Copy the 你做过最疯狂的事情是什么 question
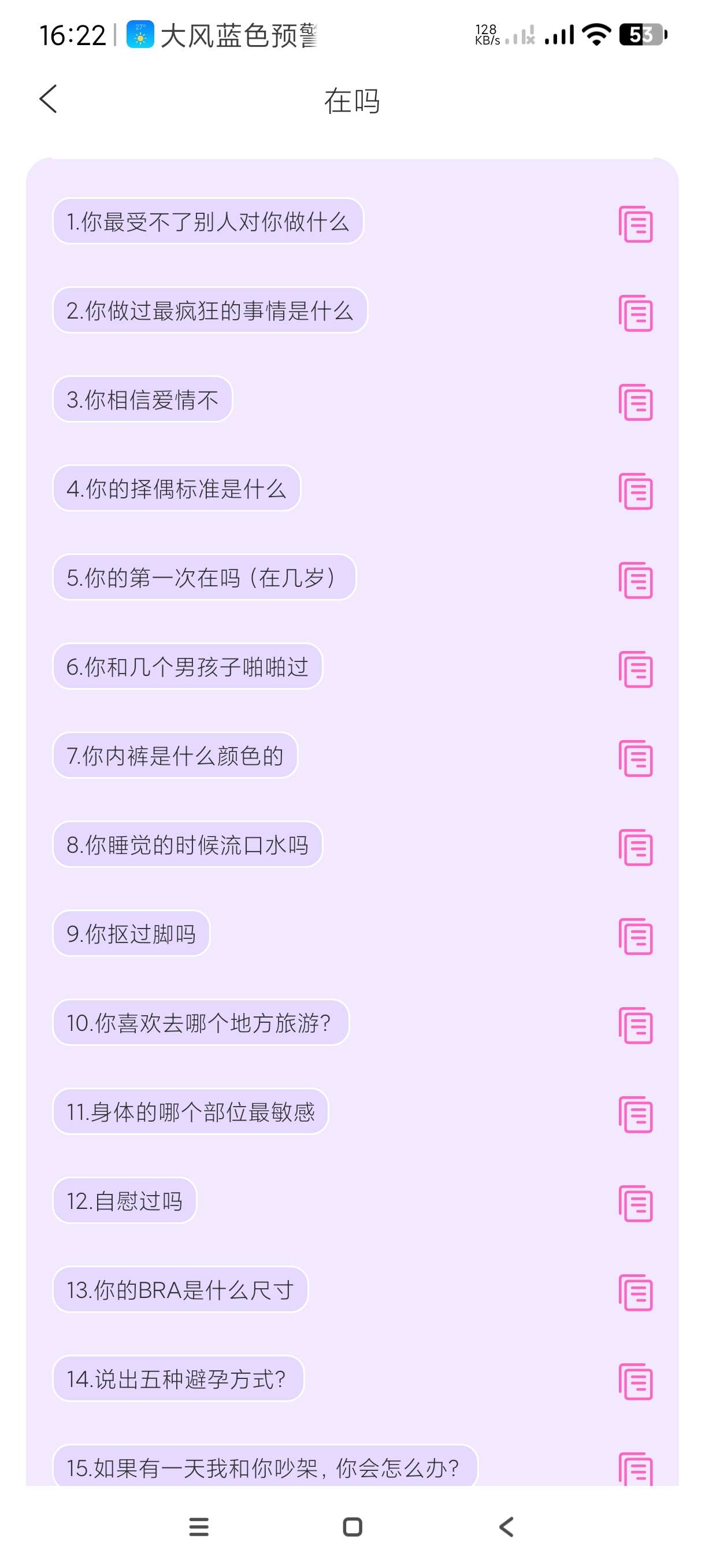This screenshot has height=1568, width=705. [635, 313]
